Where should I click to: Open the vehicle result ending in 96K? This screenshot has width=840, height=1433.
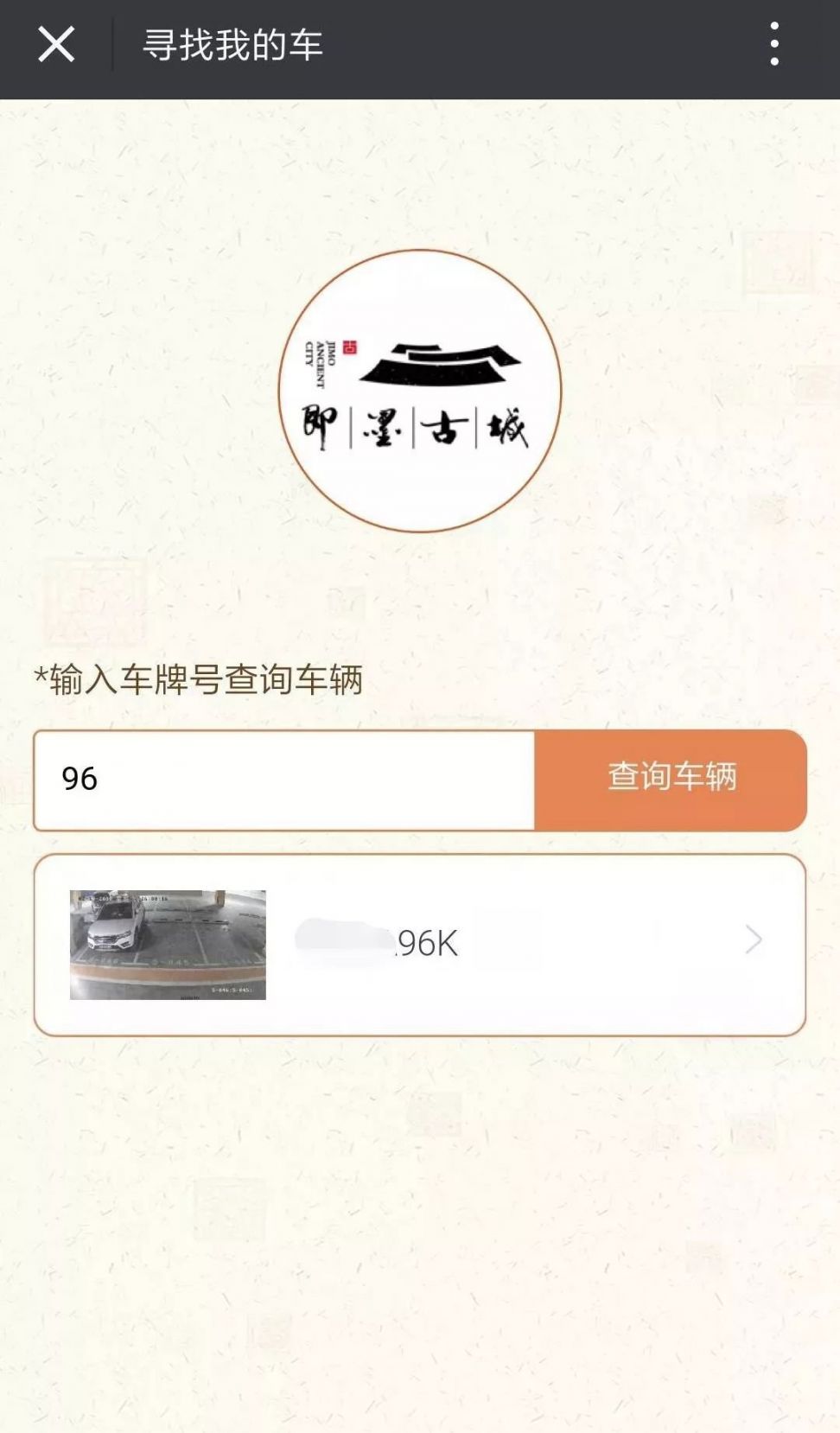click(420, 944)
